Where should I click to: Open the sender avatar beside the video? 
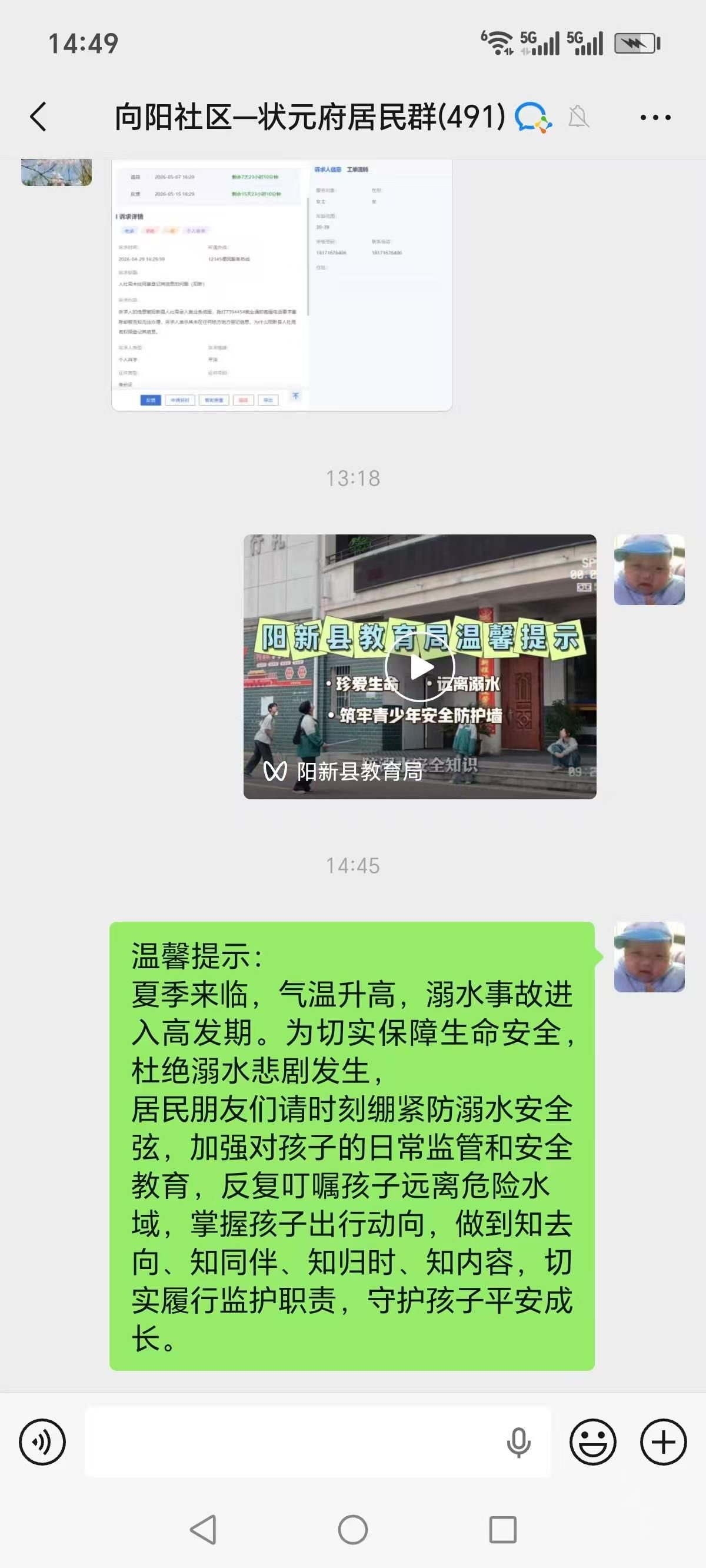pos(649,570)
